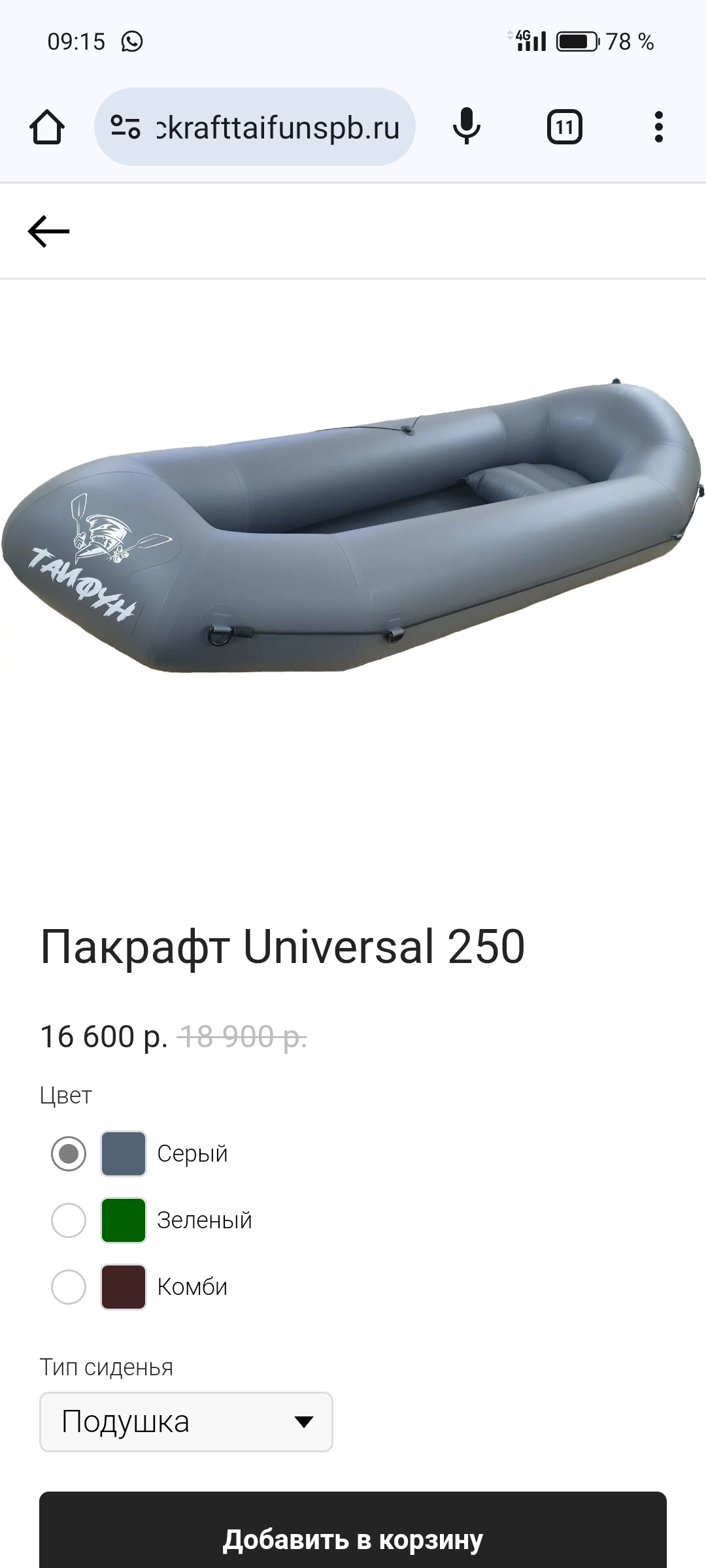Start voice search with the microphone
The height and width of the screenshot is (1568, 706).
(466, 127)
